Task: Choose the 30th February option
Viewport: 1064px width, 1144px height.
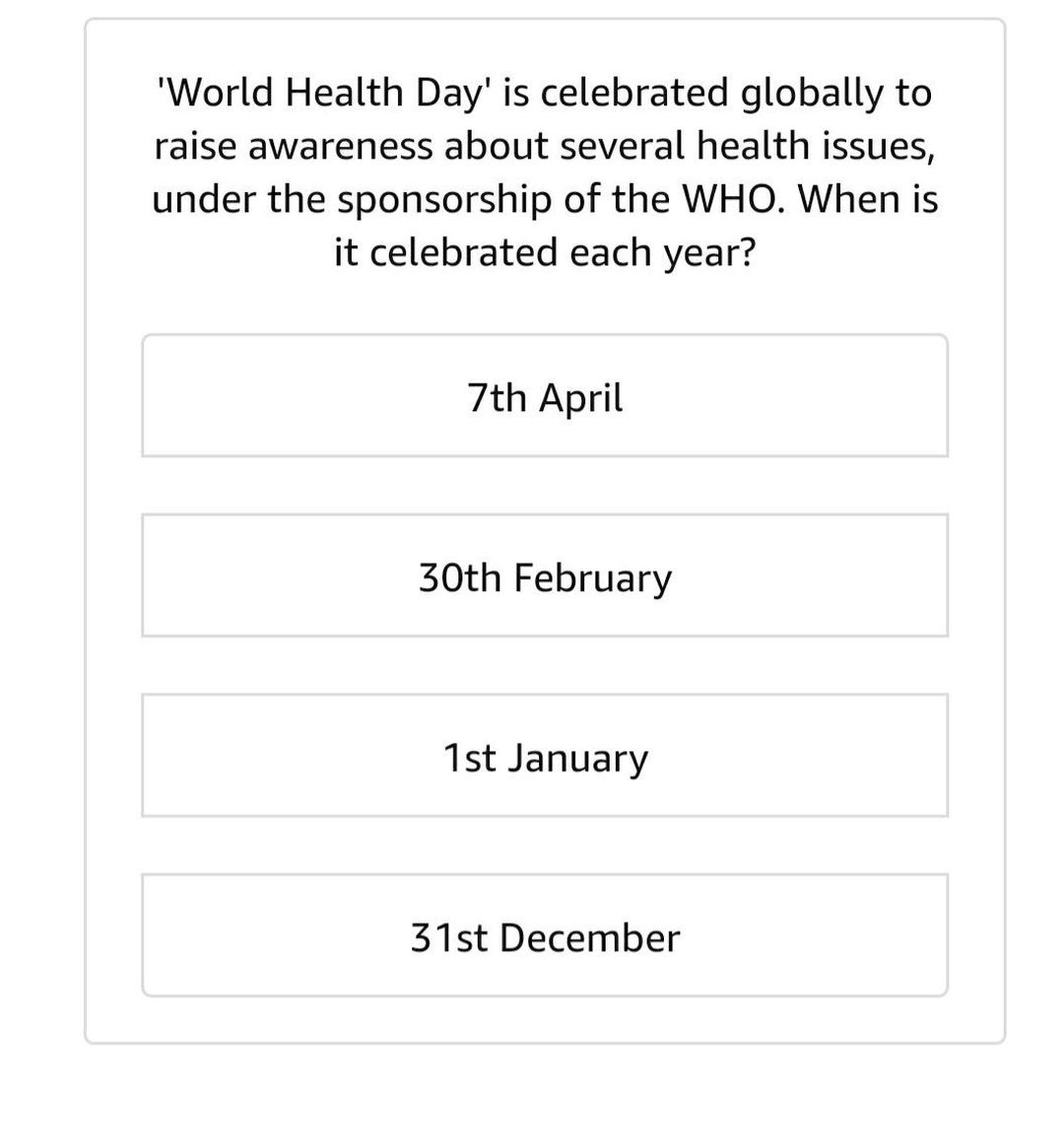Action: tap(545, 575)
